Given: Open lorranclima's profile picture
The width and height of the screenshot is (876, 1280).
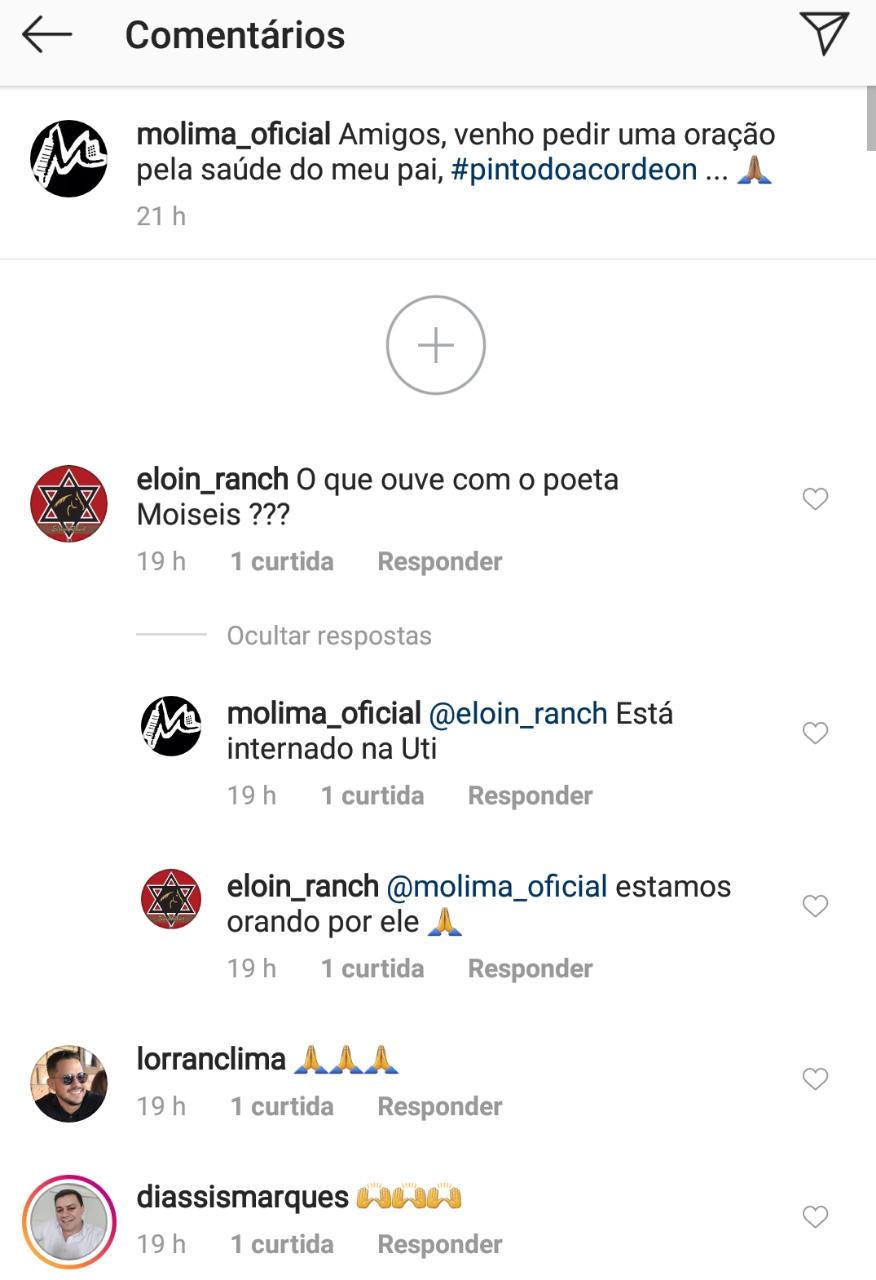Looking at the screenshot, I should [x=68, y=1084].
